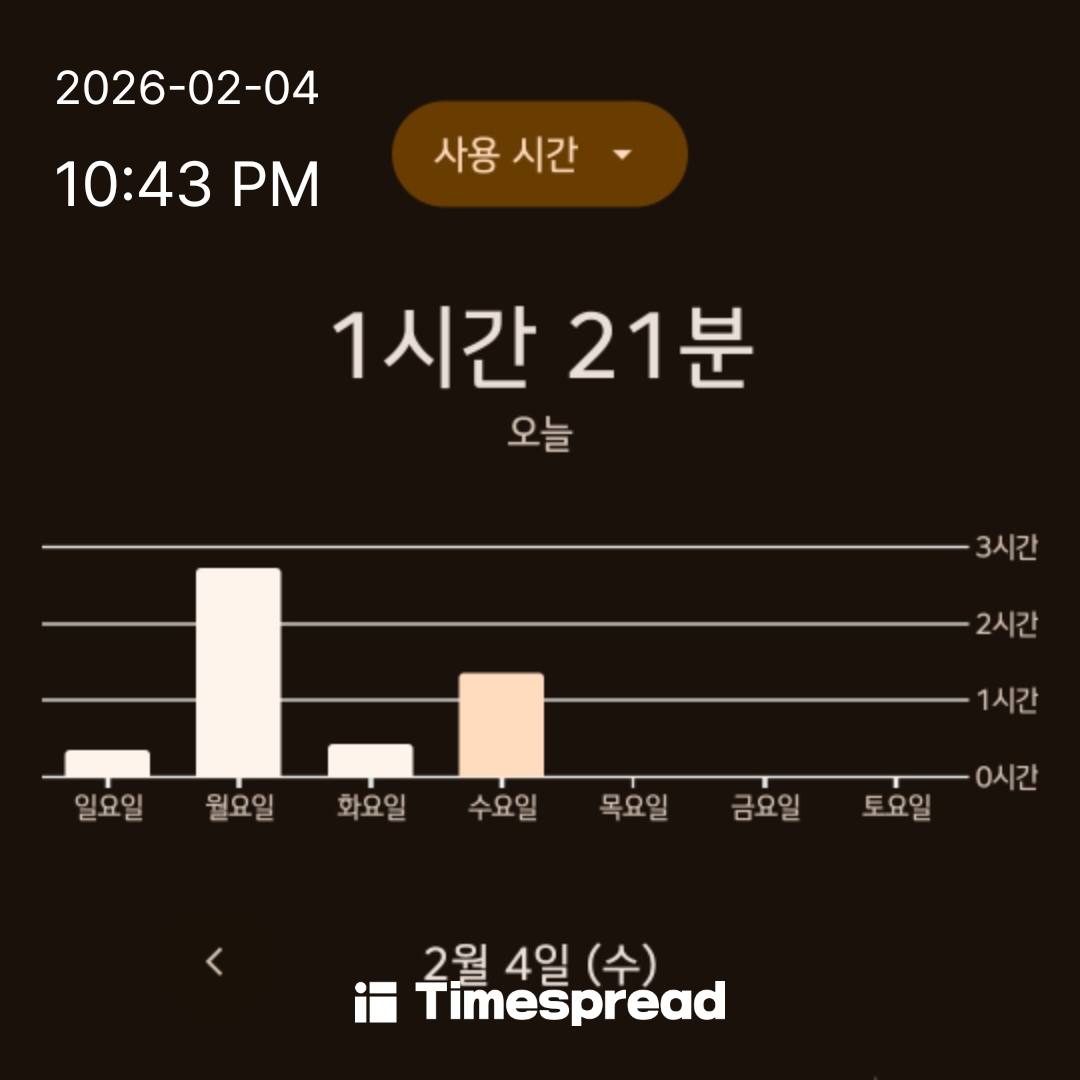Select the 화요일 usage bar

pyautogui.click(x=370, y=760)
